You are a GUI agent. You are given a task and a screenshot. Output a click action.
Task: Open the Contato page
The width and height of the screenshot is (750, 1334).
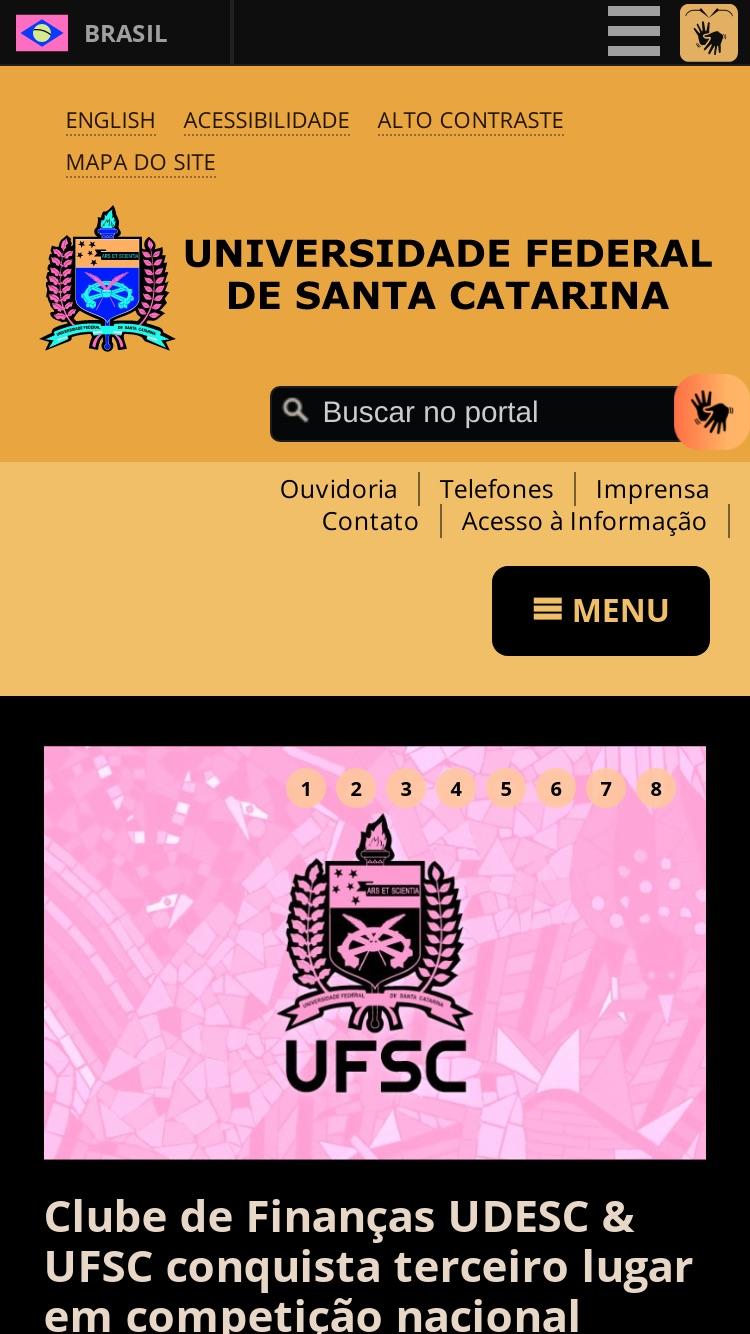(x=370, y=521)
